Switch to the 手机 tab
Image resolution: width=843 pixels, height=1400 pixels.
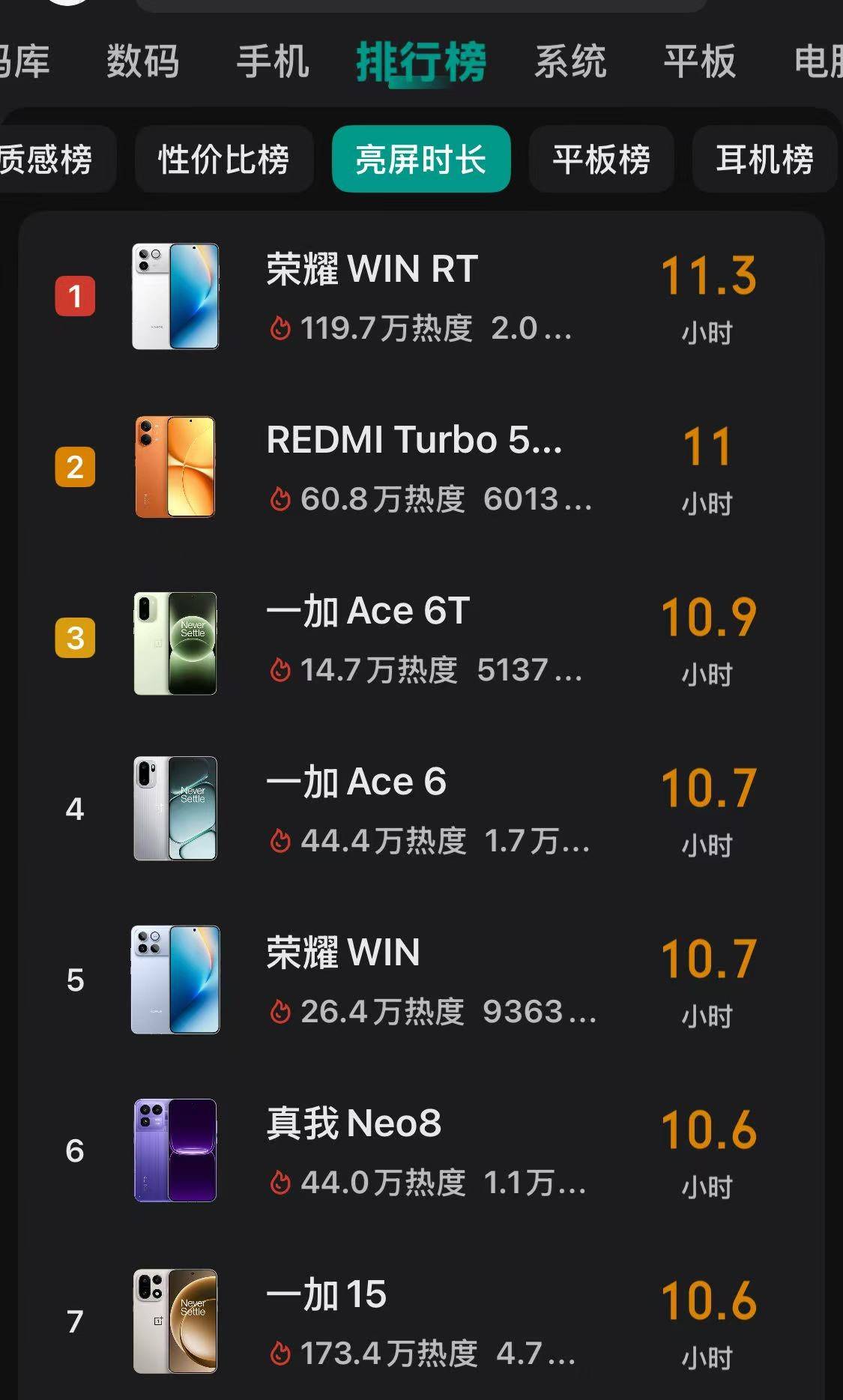pyautogui.click(x=273, y=61)
